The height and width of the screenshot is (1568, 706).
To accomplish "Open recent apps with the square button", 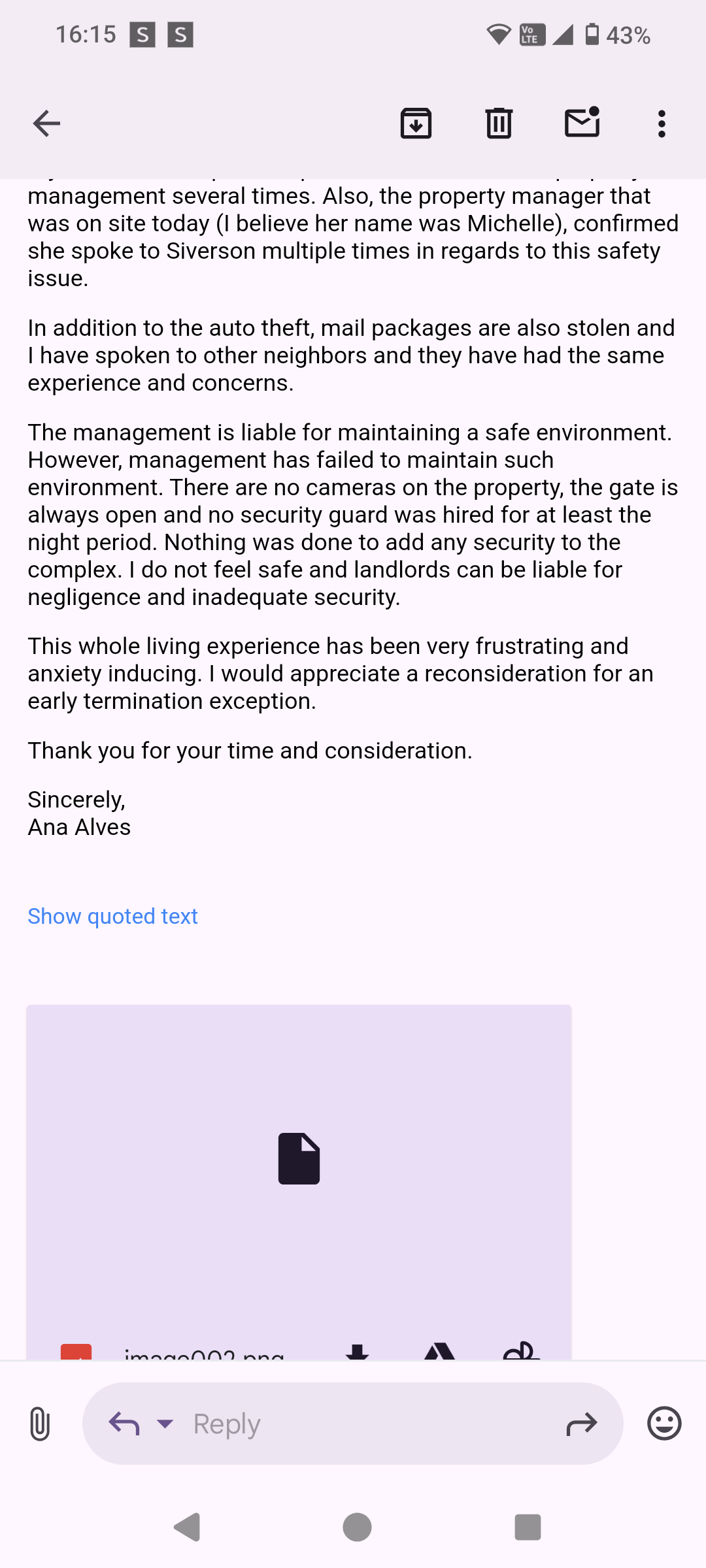I will pyautogui.click(x=528, y=1527).
